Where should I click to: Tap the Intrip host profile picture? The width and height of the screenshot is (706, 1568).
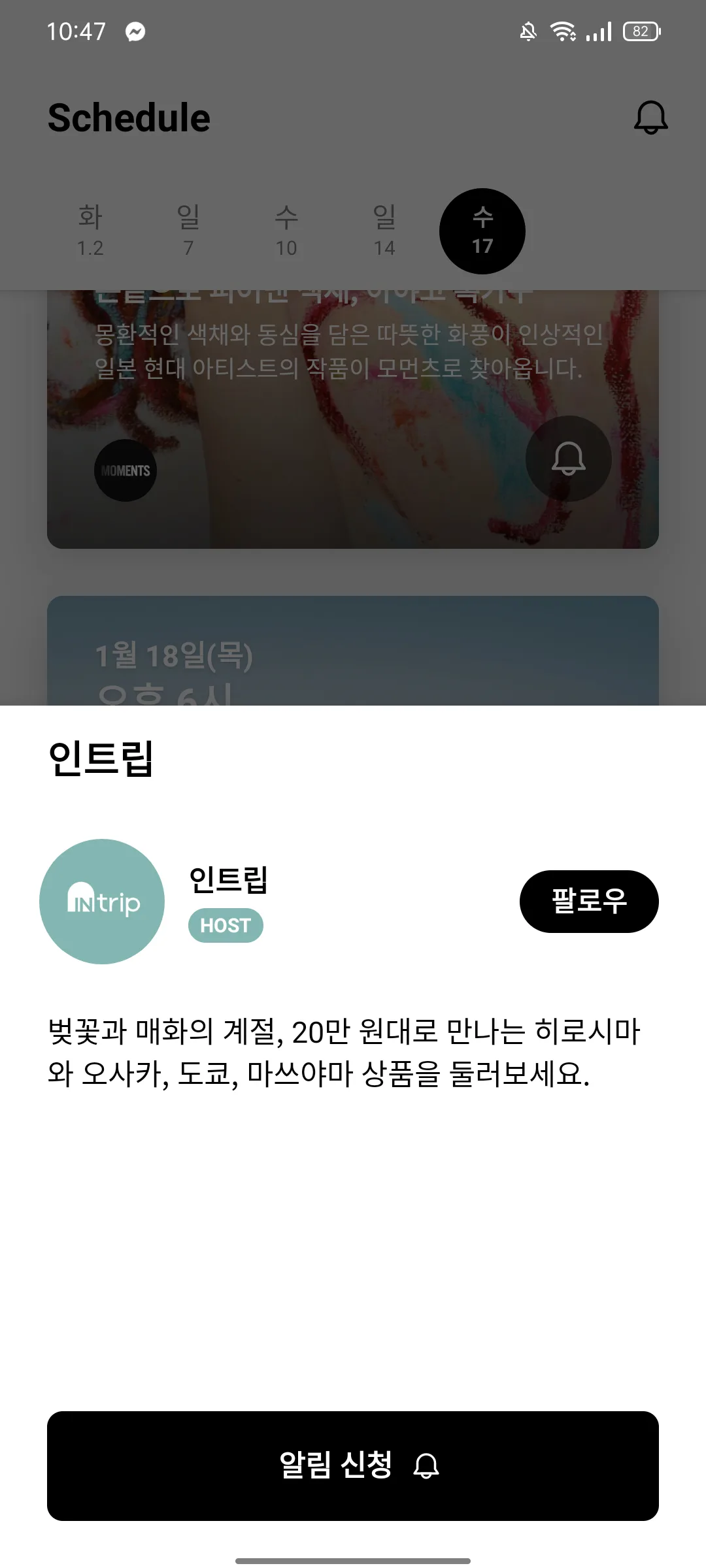pos(102,902)
